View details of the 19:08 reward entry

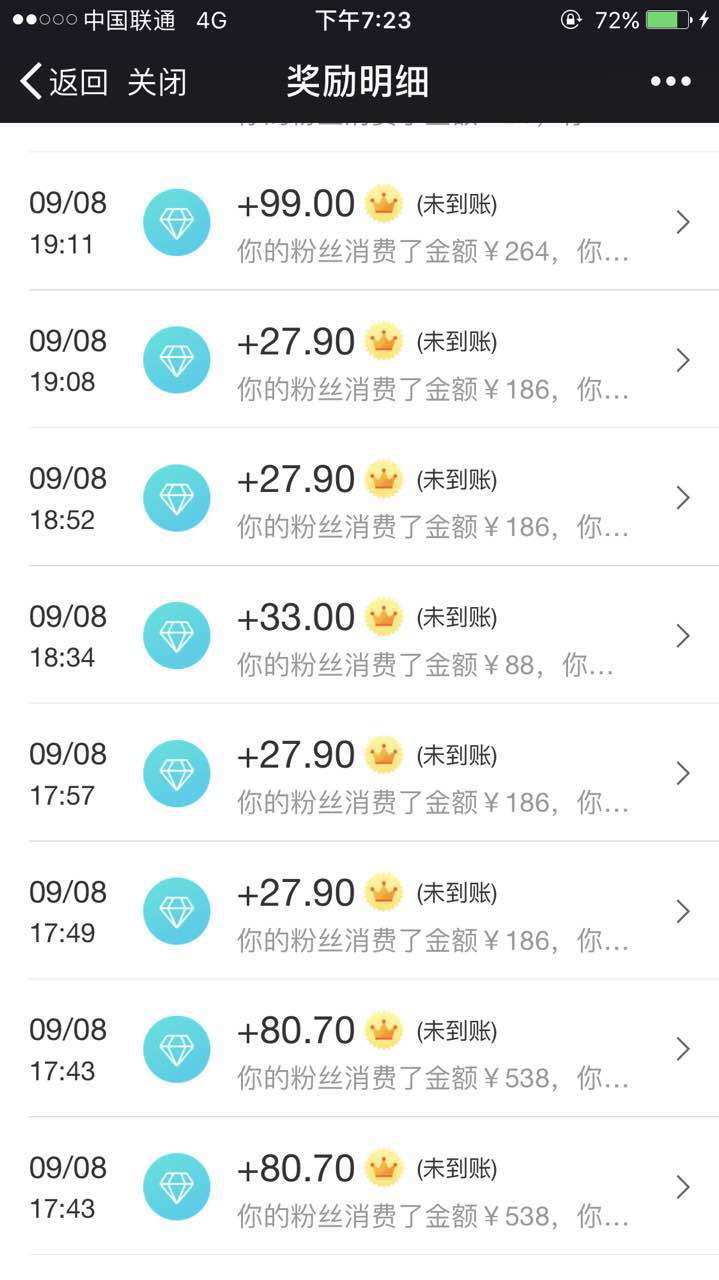360,360
